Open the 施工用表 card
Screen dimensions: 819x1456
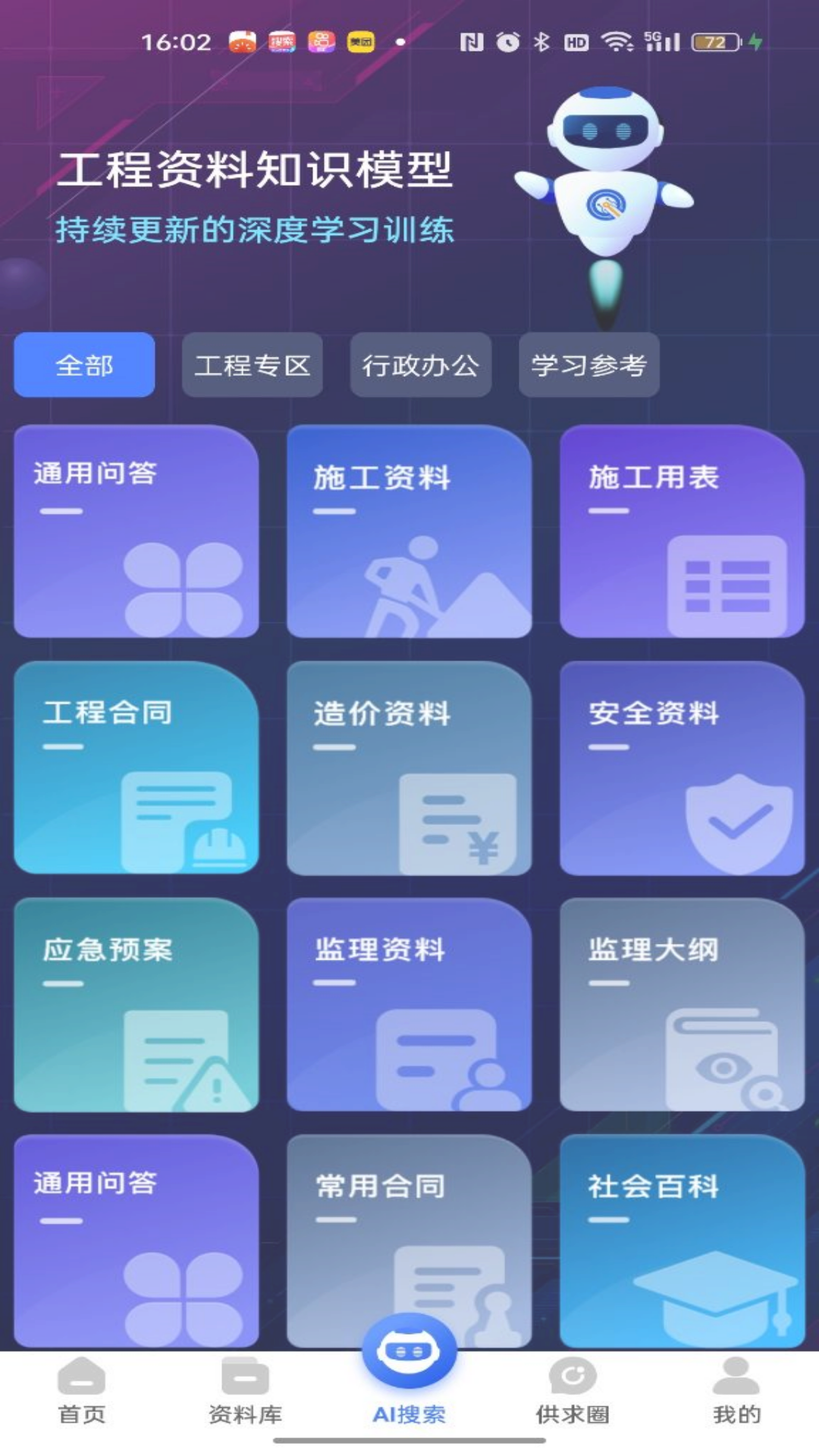[682, 531]
